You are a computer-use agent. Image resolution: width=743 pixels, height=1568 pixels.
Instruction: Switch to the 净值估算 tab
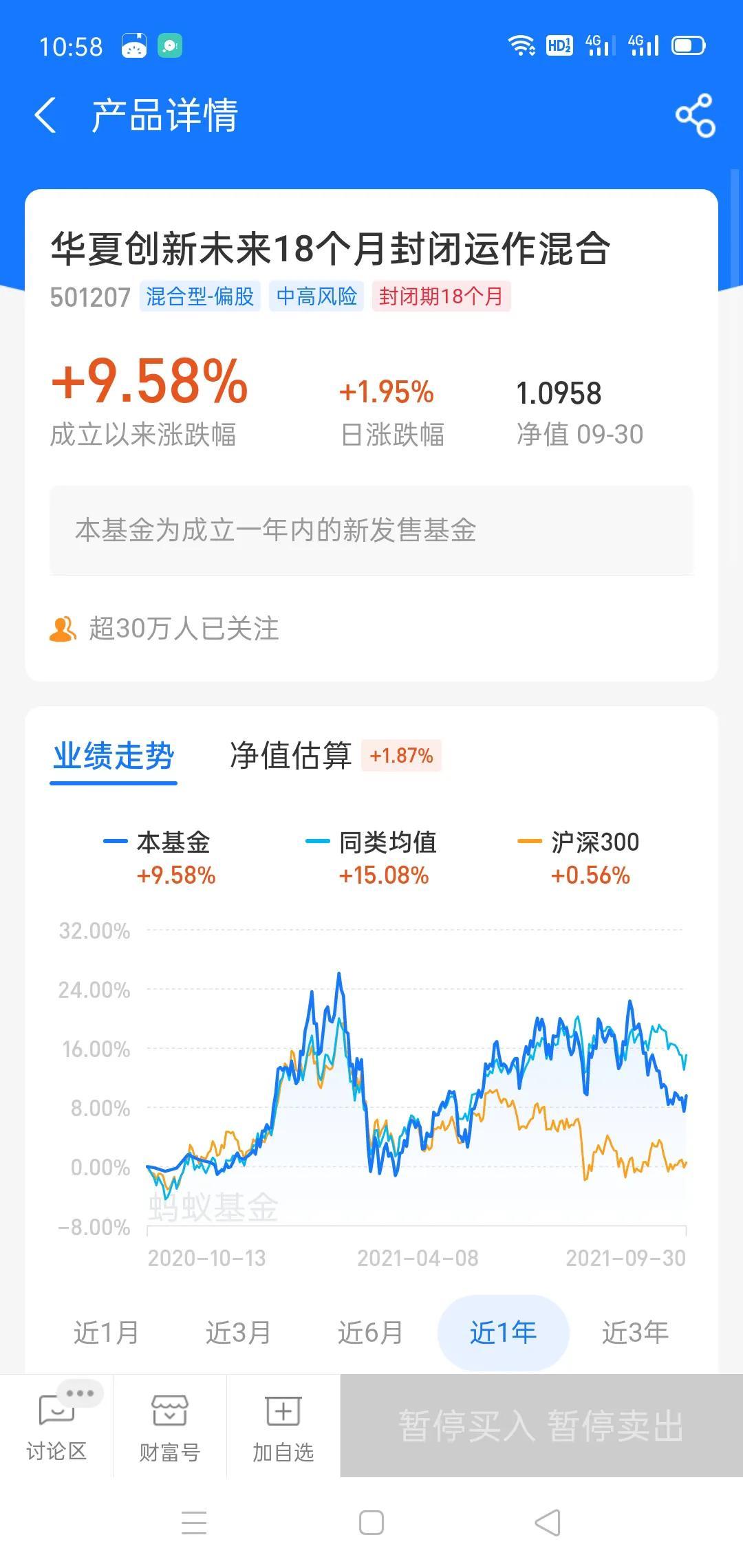(290, 755)
